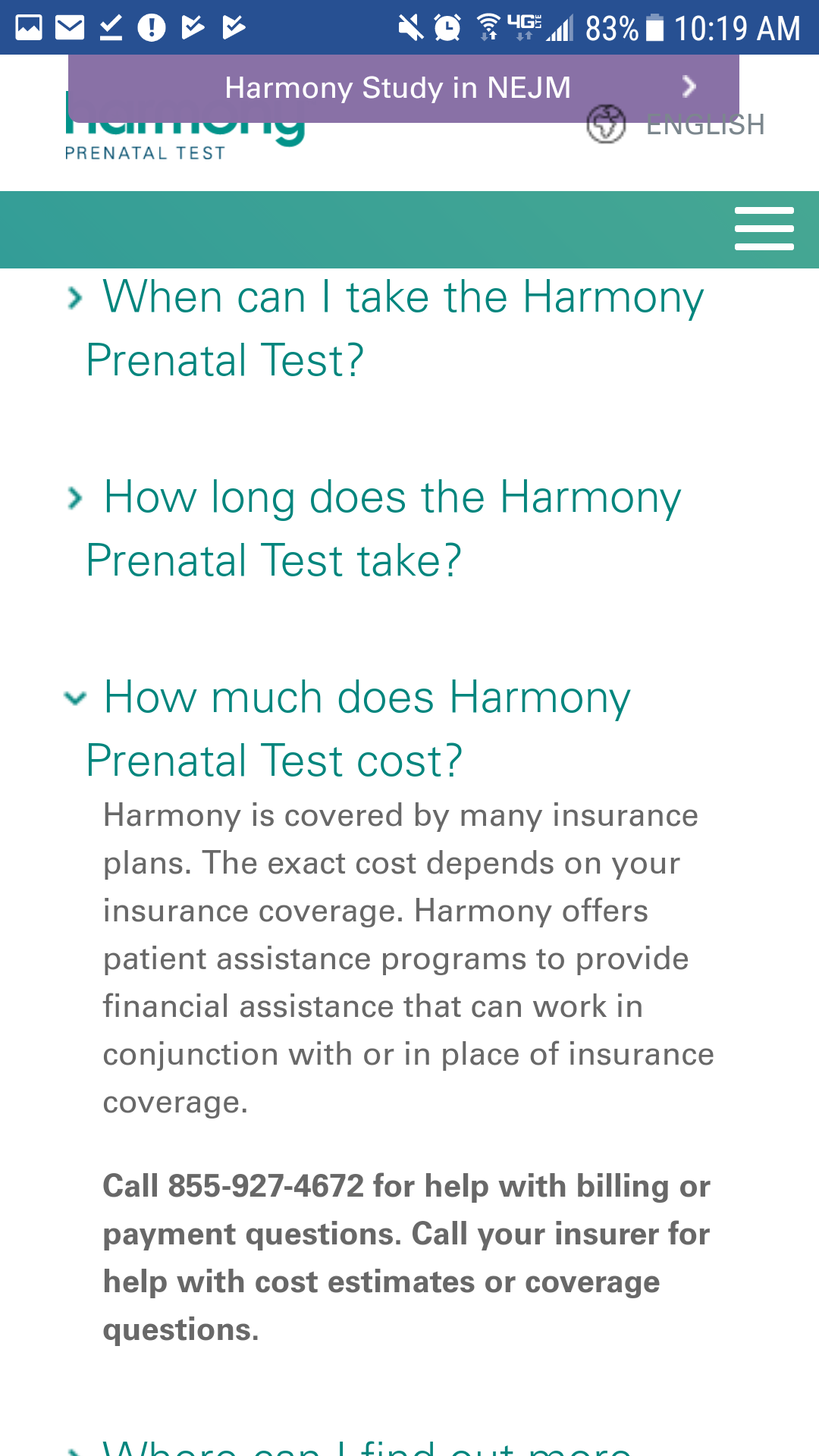Expand 'When can I take the Harmony Prenatal Test?'
819x1456 pixels.
[x=394, y=328]
